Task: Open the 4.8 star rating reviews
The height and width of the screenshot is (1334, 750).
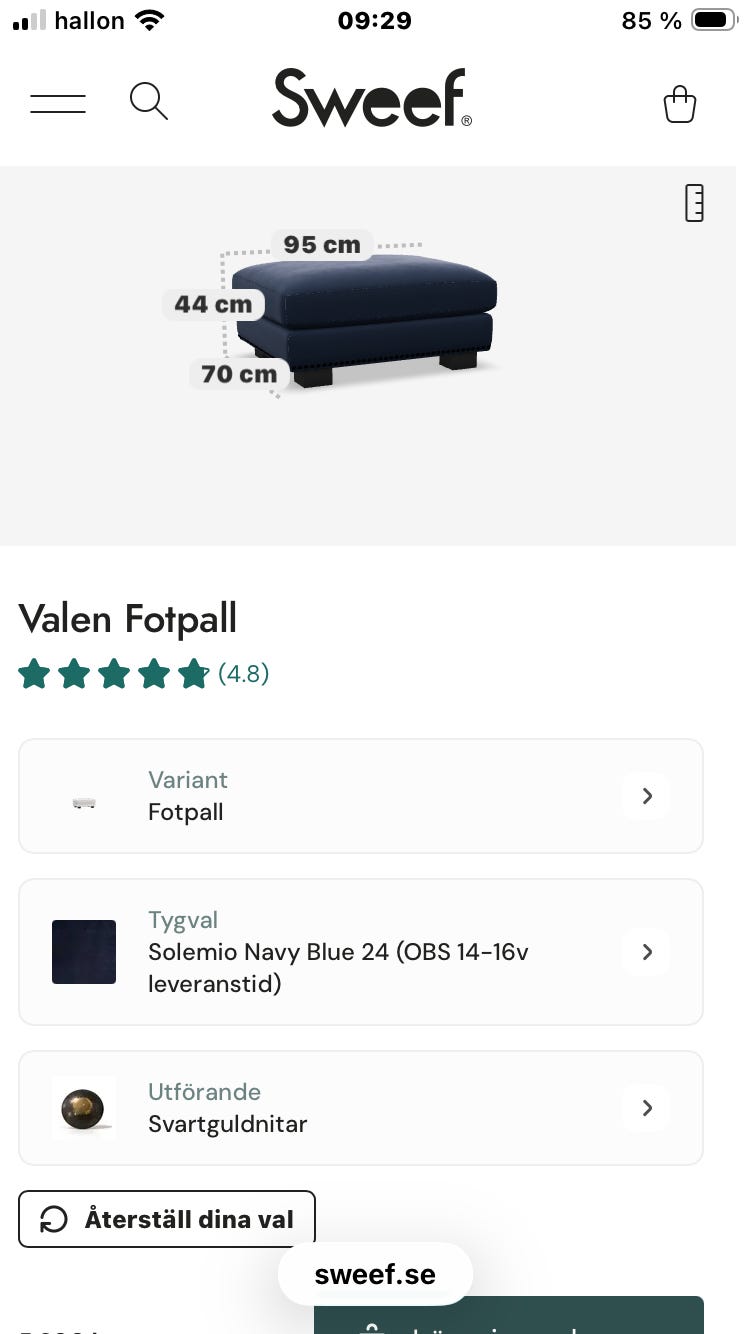Action: click(x=144, y=674)
